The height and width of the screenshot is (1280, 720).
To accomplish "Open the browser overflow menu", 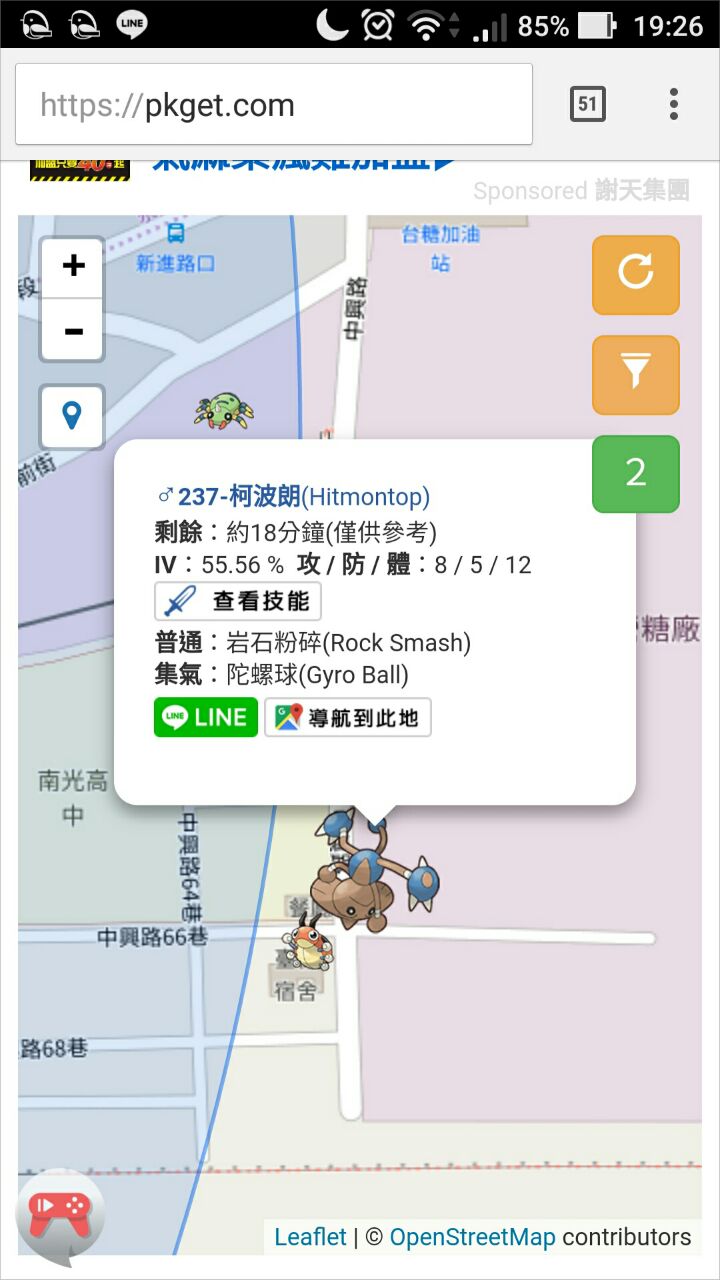I will (x=673, y=104).
